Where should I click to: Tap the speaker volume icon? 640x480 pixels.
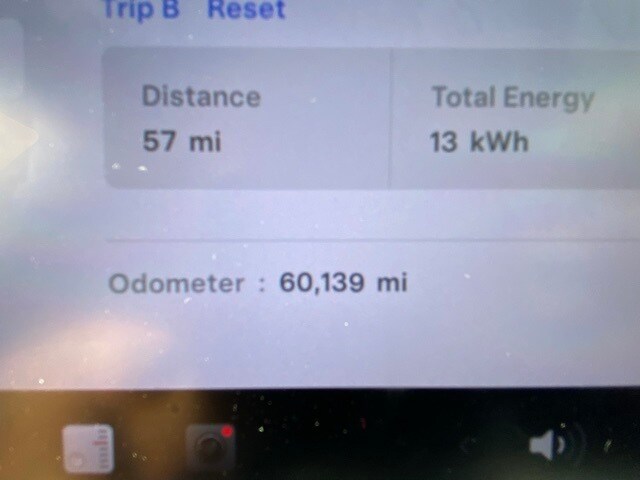(545, 444)
